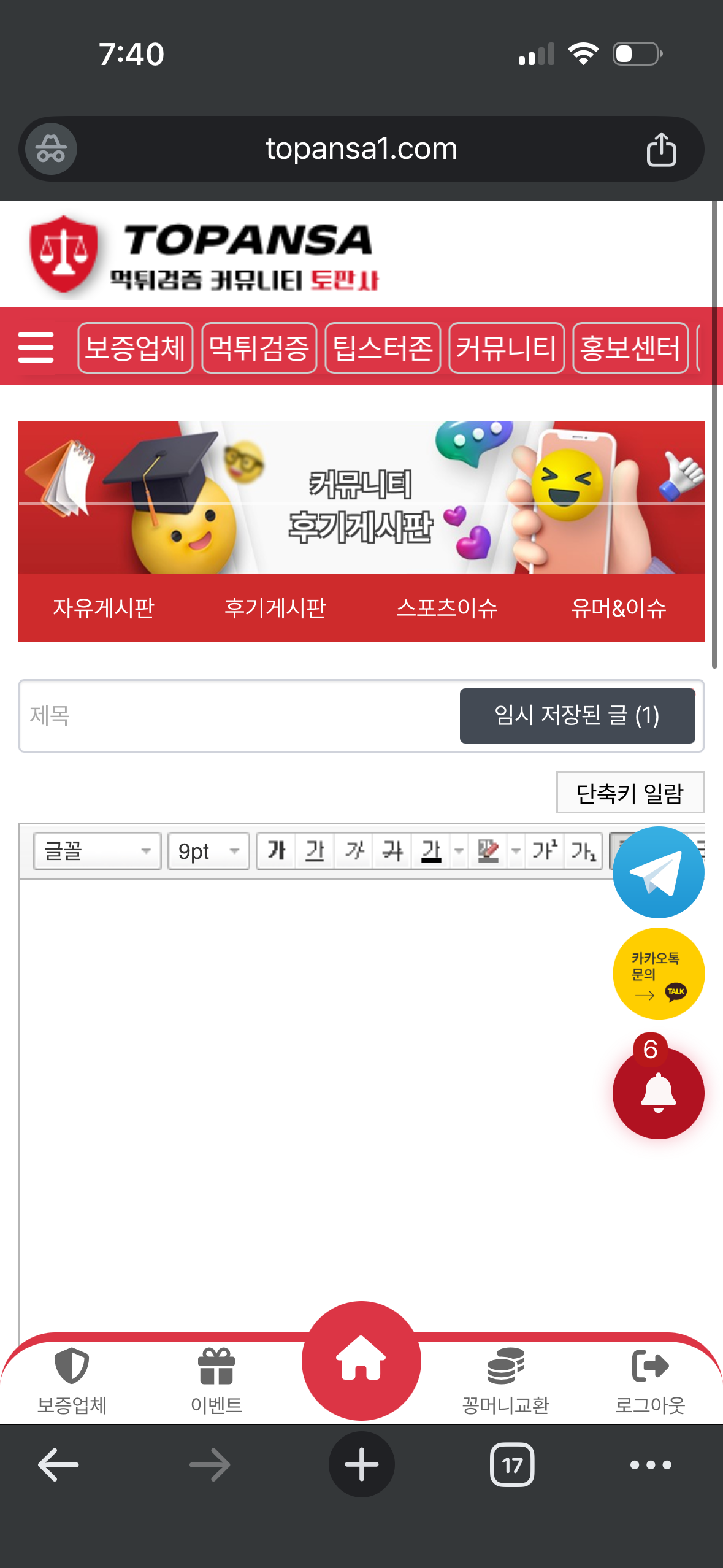Select the bold text formatting icon

pos(276,851)
